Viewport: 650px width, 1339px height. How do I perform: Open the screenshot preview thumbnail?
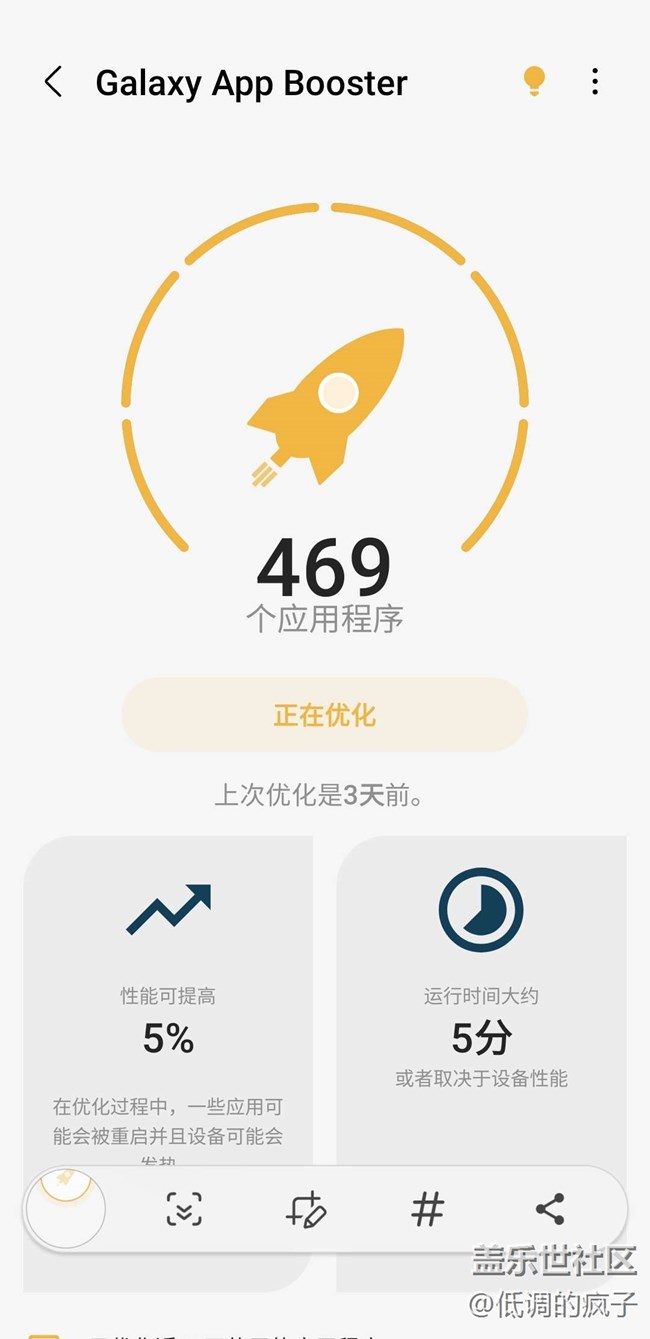tap(66, 1208)
